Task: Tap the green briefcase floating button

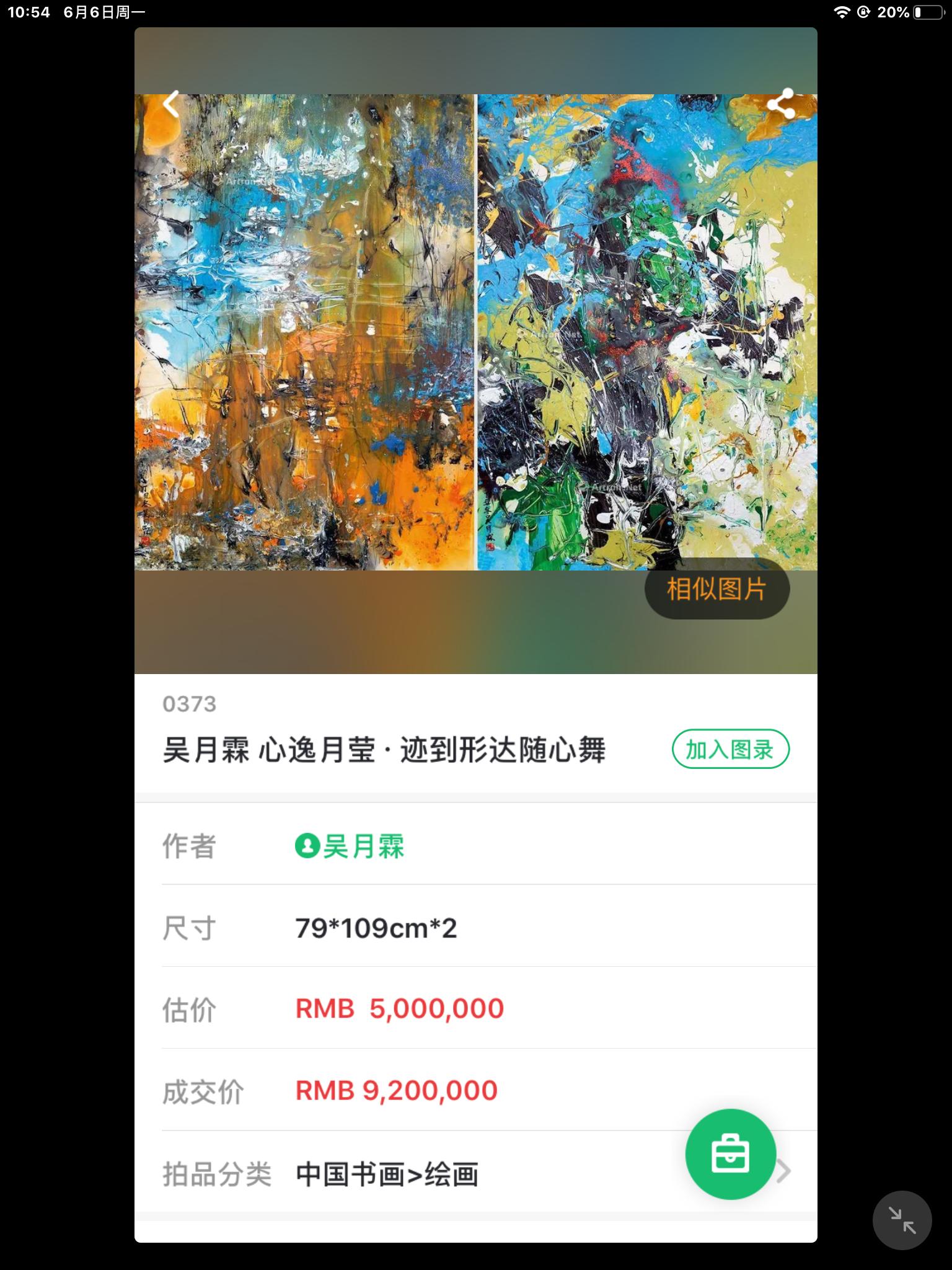Action: tap(730, 1154)
